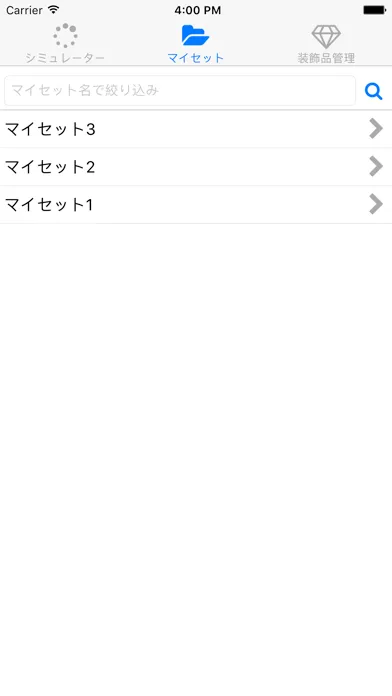Switch to the シミュレーター tab
The image size is (392, 696).
pos(65,44)
